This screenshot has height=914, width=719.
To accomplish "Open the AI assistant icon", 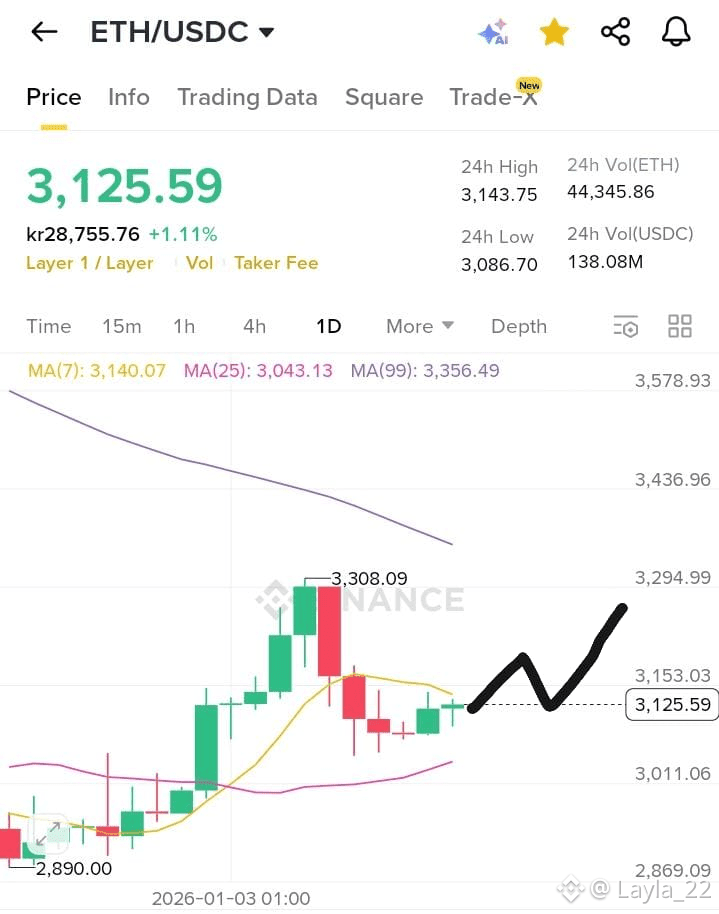I will point(493,32).
